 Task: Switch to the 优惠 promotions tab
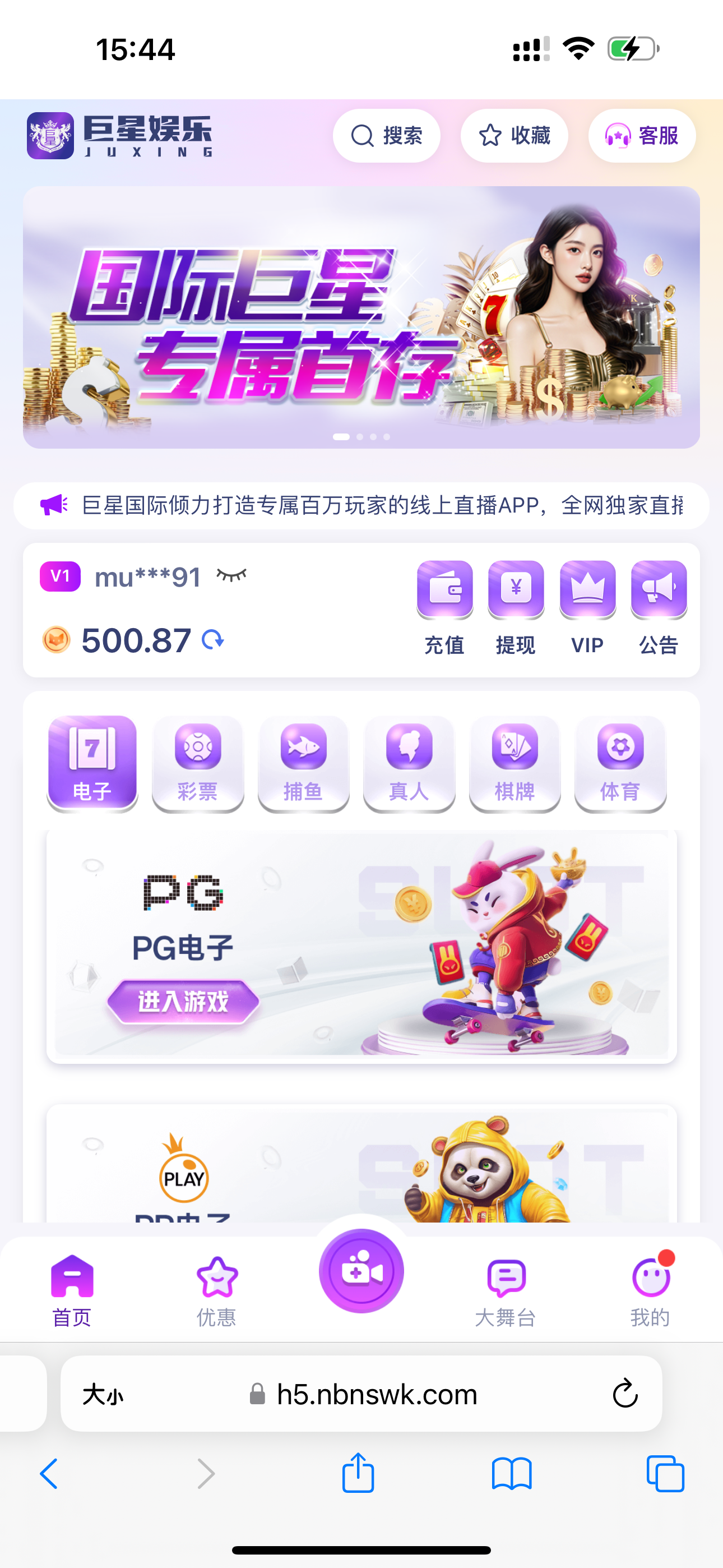[x=217, y=1290]
